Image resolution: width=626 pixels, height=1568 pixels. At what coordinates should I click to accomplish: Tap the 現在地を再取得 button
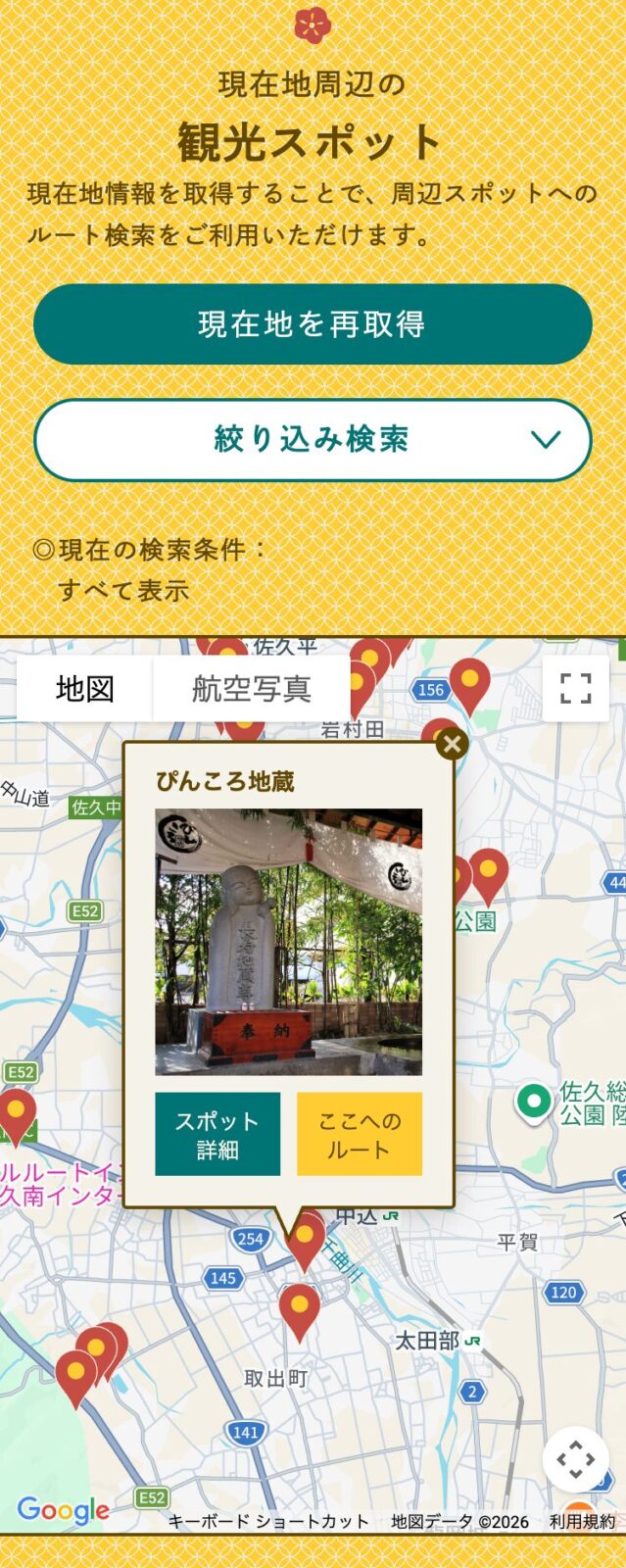coord(313,324)
